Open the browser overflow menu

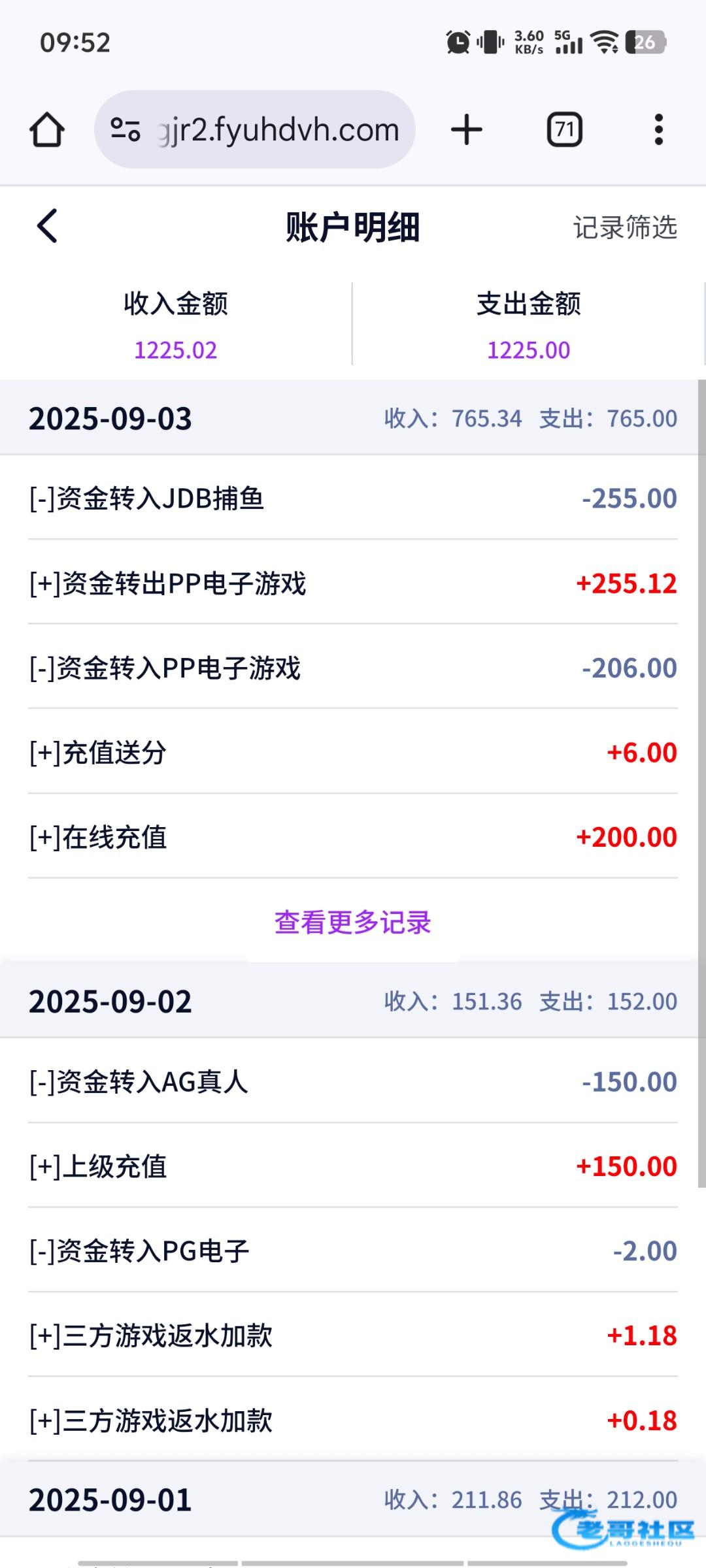point(659,129)
